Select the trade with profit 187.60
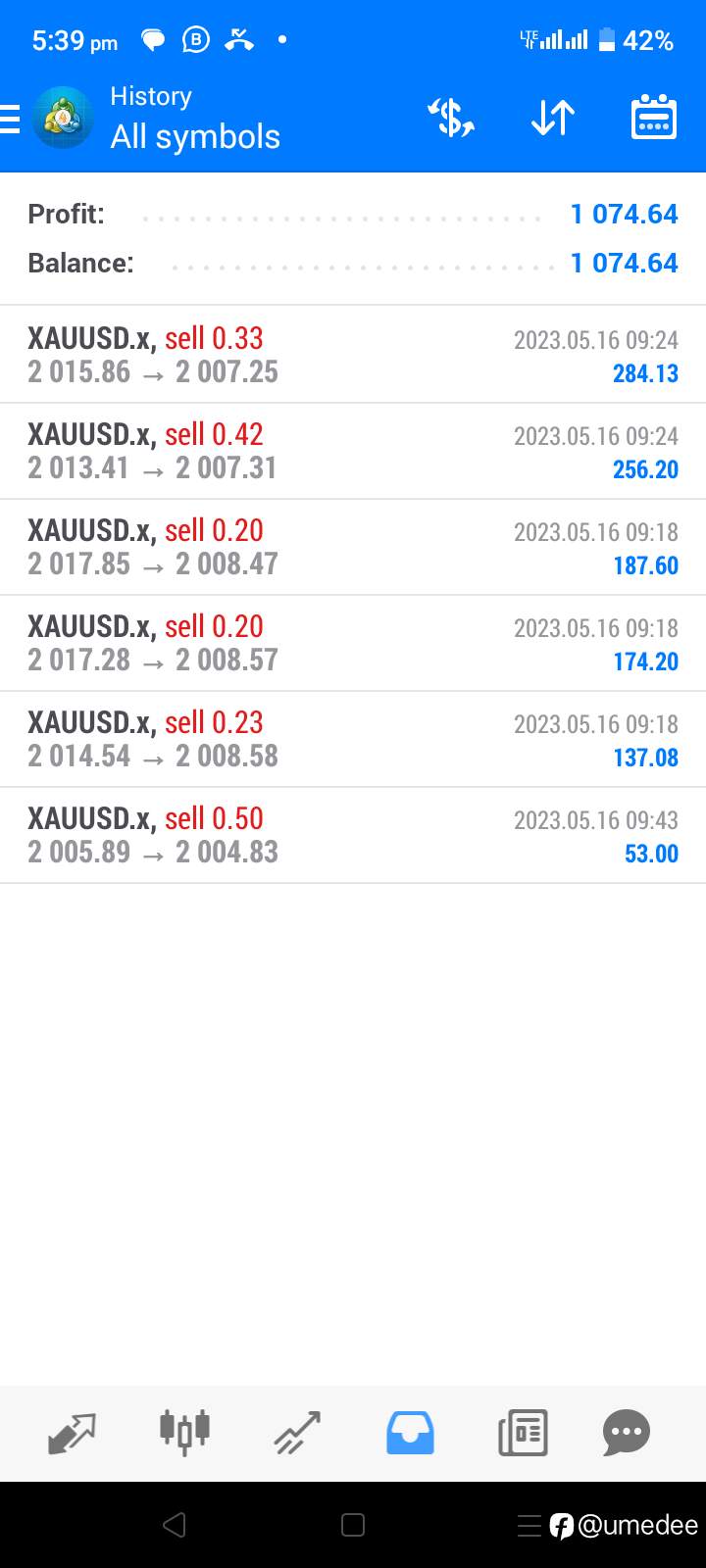Screen dimensions: 706x1568 point(353,547)
